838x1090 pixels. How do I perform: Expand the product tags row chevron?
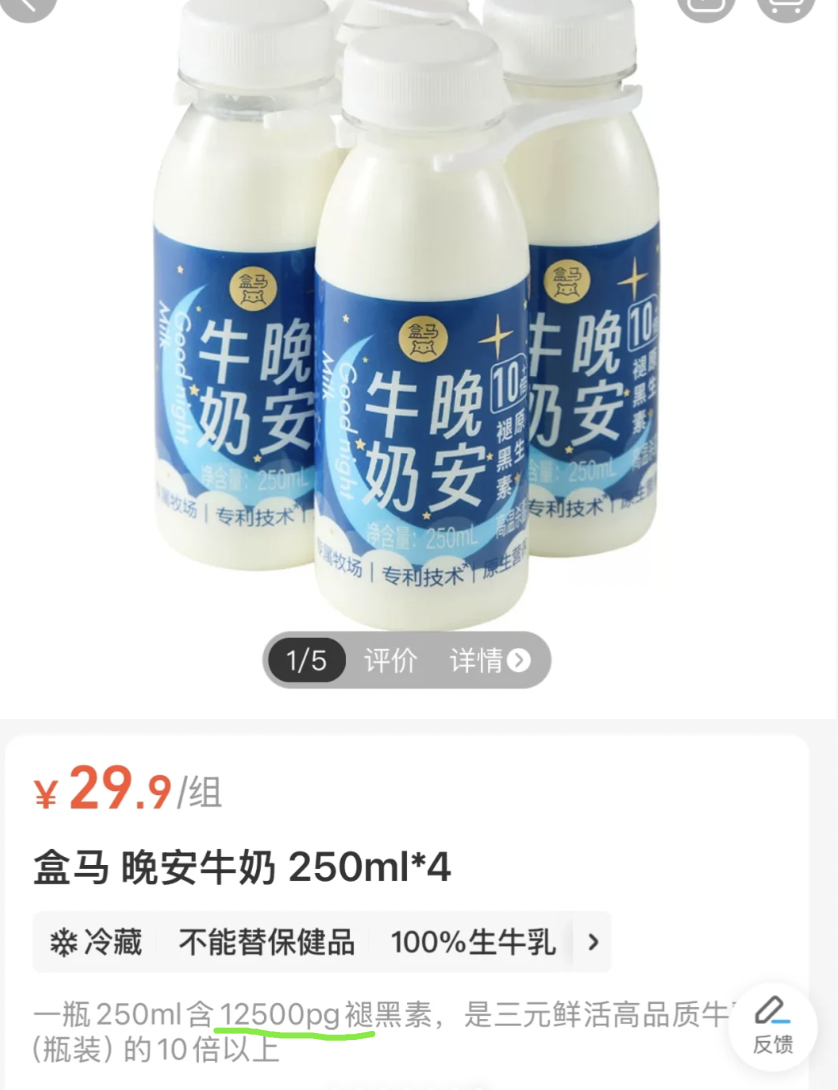point(593,942)
